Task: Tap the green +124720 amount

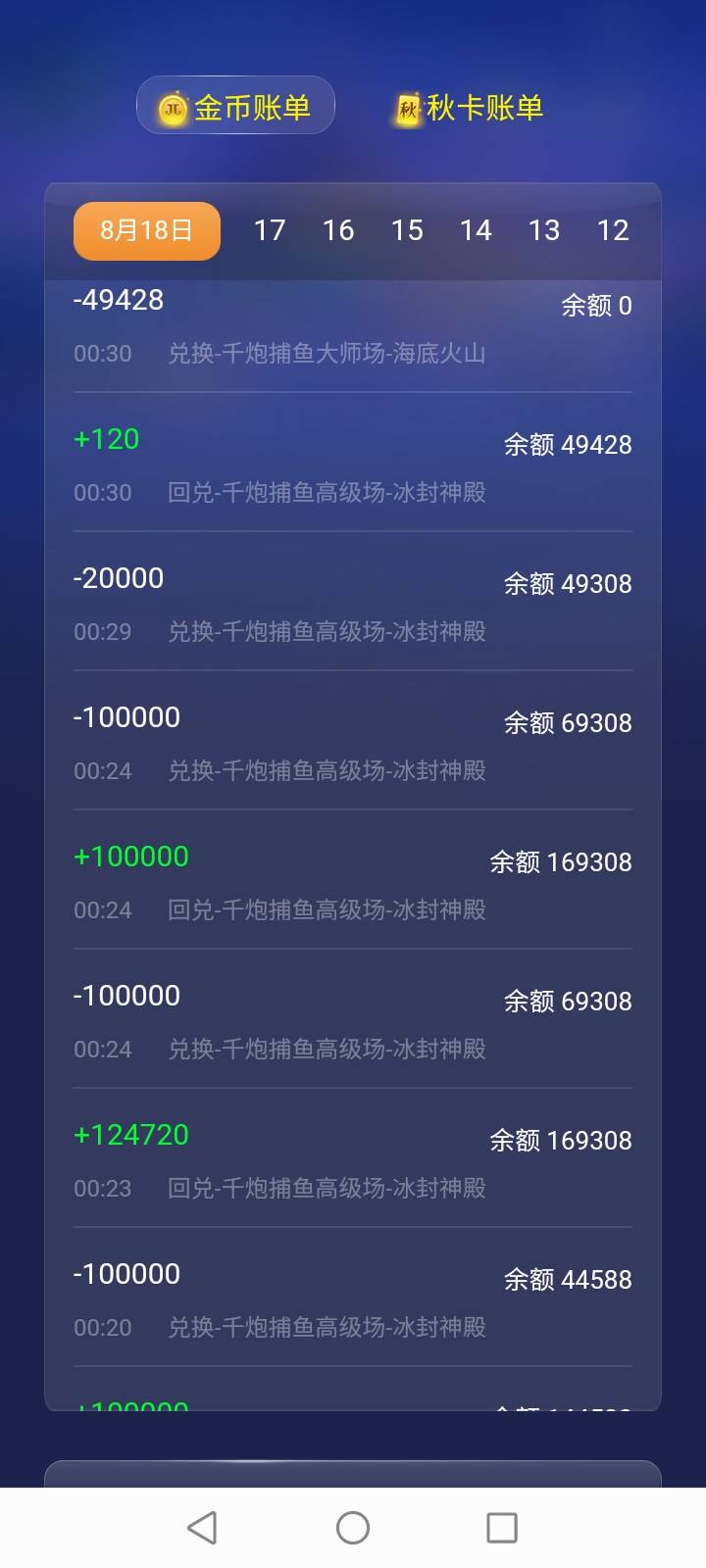Action: coord(131,1134)
